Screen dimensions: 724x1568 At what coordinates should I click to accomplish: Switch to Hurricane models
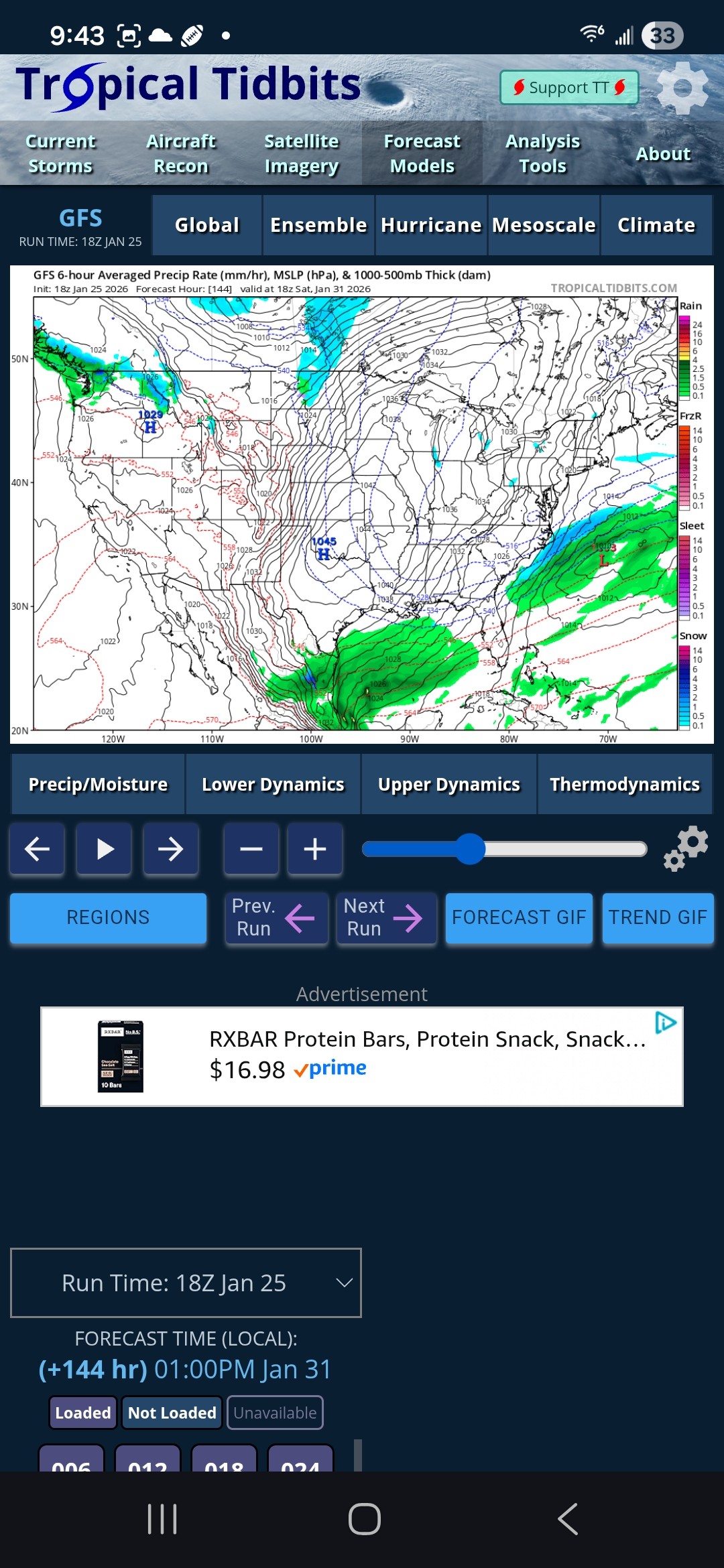(x=431, y=225)
